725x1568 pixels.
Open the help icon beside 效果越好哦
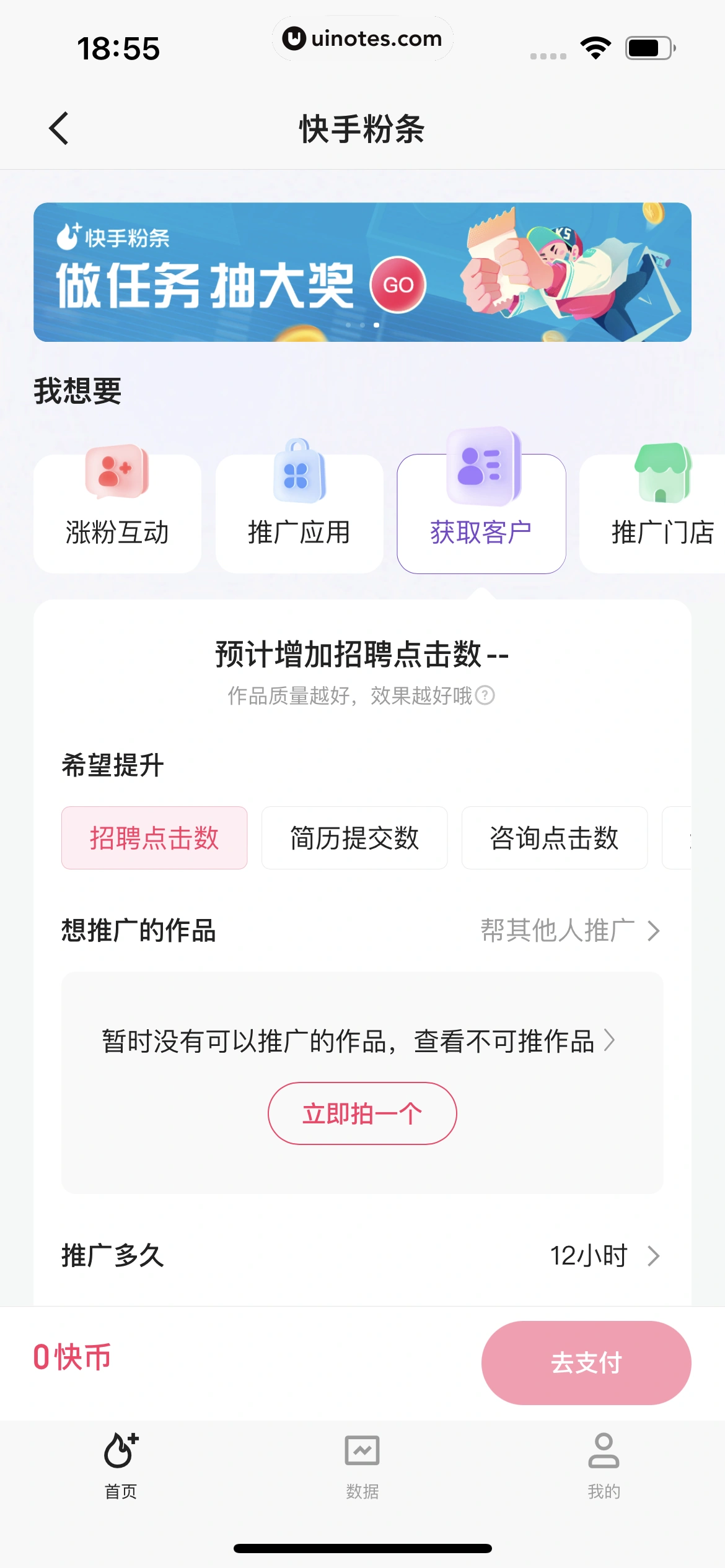pyautogui.click(x=485, y=695)
